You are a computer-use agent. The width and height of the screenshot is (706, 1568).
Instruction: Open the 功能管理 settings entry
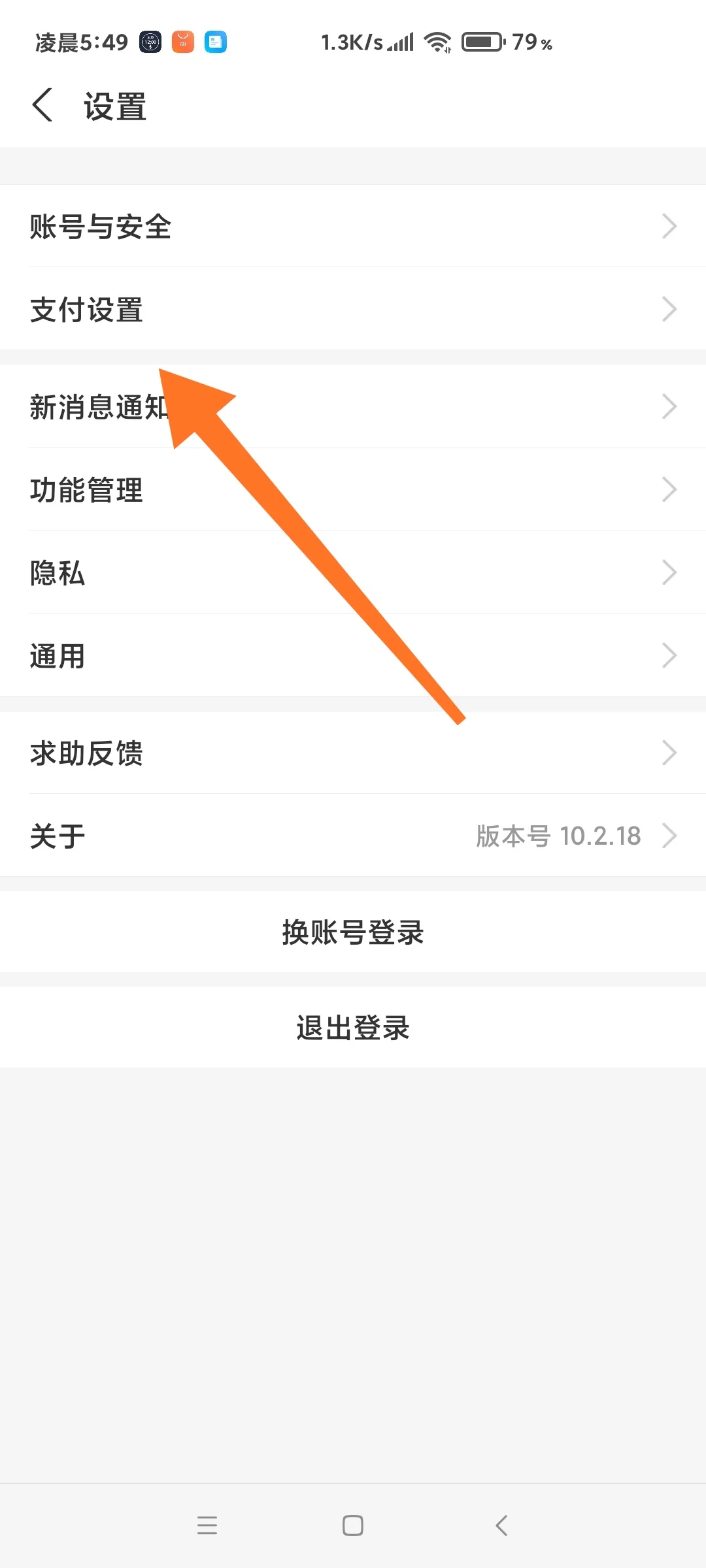pyautogui.click(x=86, y=490)
